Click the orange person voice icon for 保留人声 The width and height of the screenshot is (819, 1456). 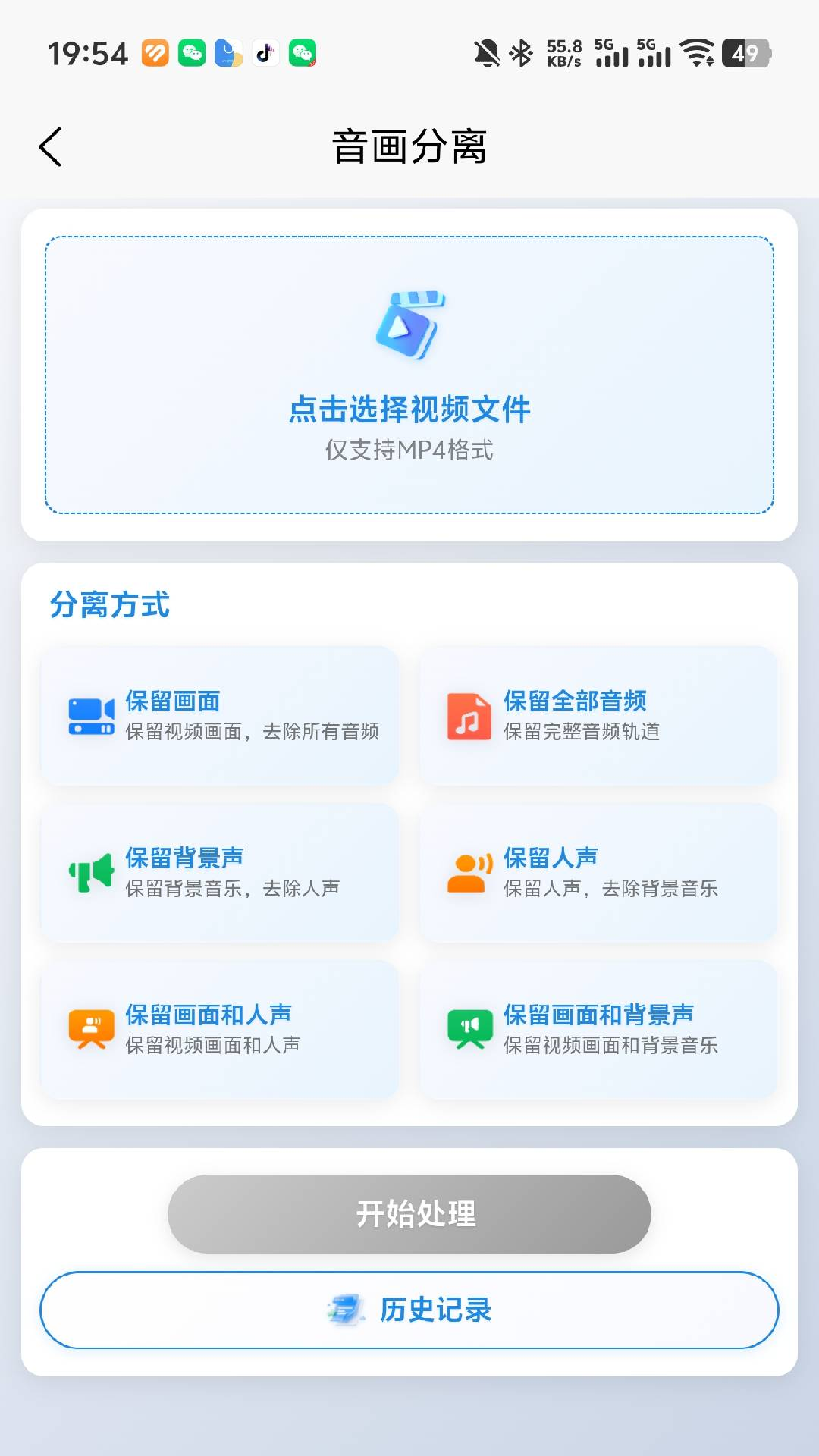click(468, 872)
